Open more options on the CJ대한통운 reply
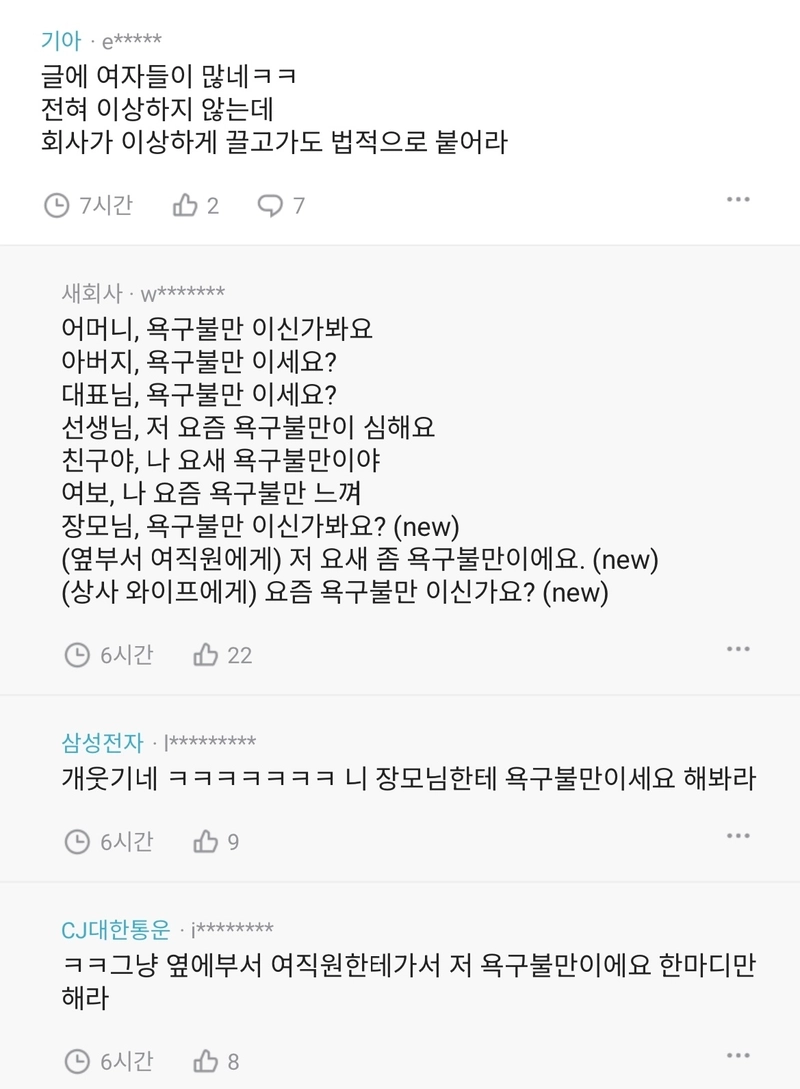The width and height of the screenshot is (800, 1089). 737,1055
